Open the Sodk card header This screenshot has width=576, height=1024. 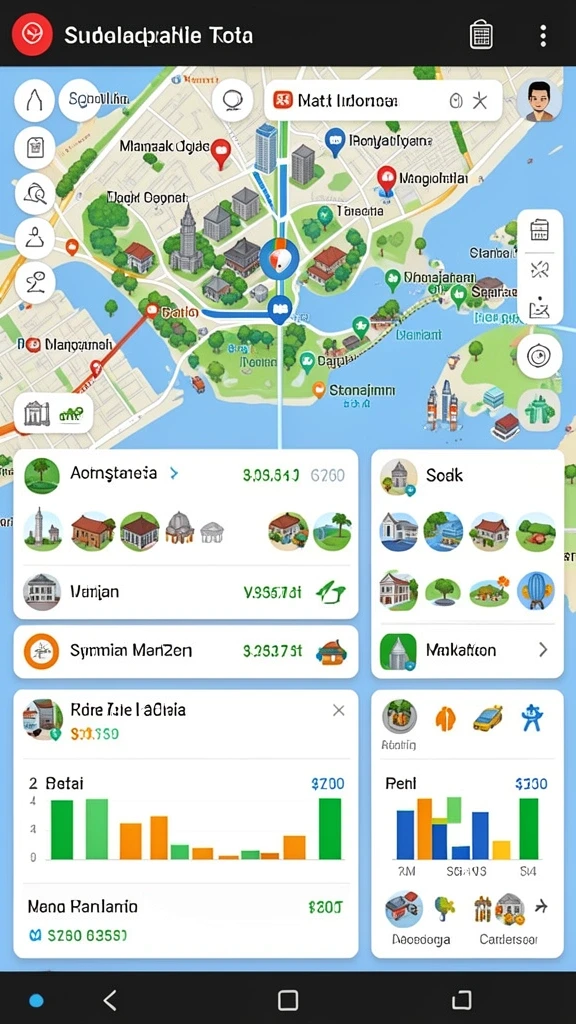click(467, 475)
